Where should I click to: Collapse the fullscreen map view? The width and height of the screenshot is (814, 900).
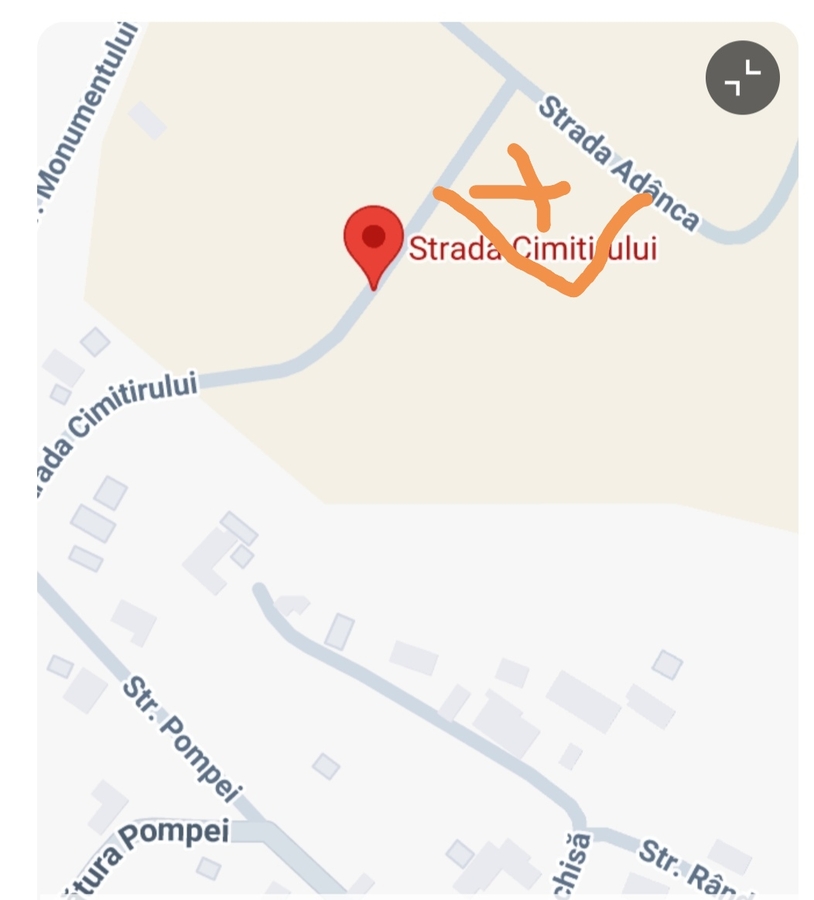[742, 77]
